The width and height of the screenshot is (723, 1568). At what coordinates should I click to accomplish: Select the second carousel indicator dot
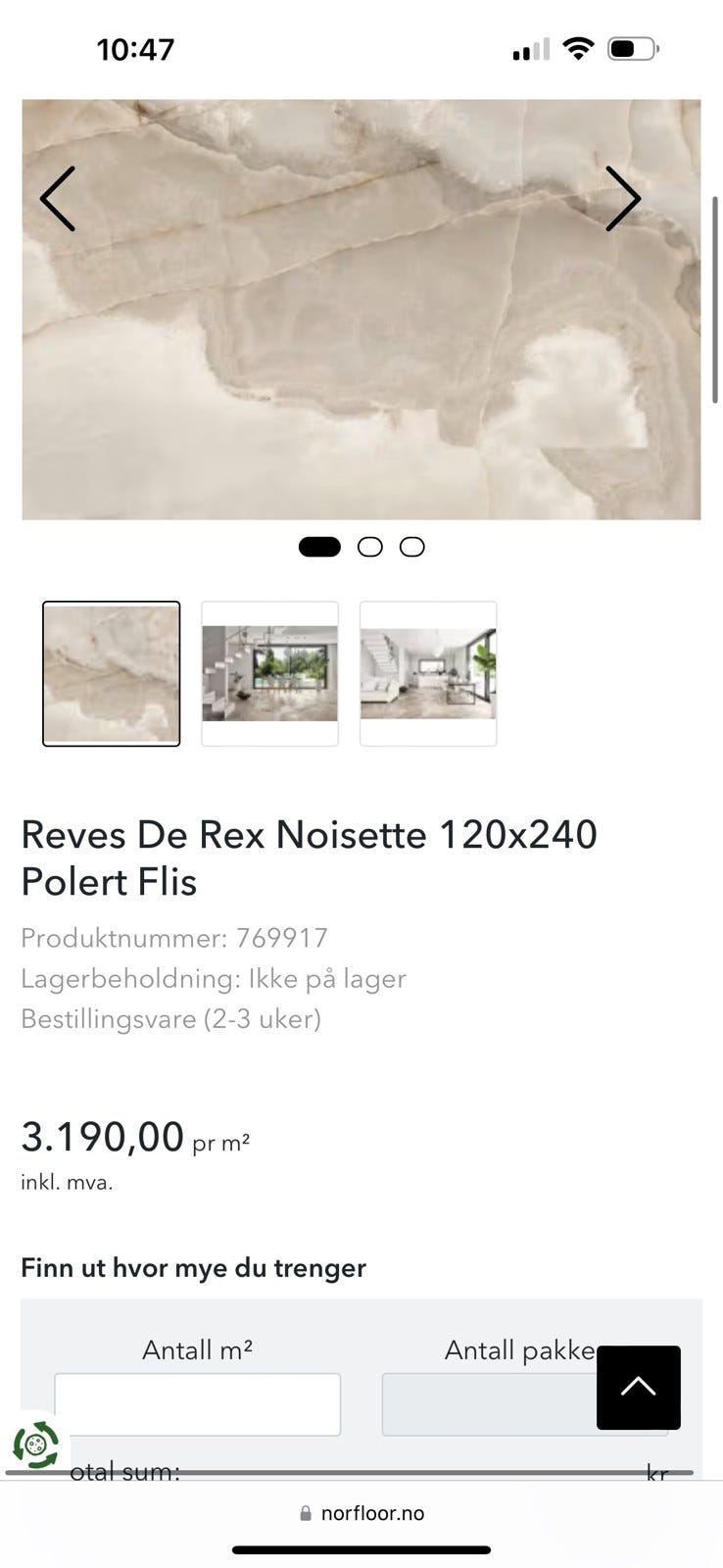pyautogui.click(x=370, y=546)
